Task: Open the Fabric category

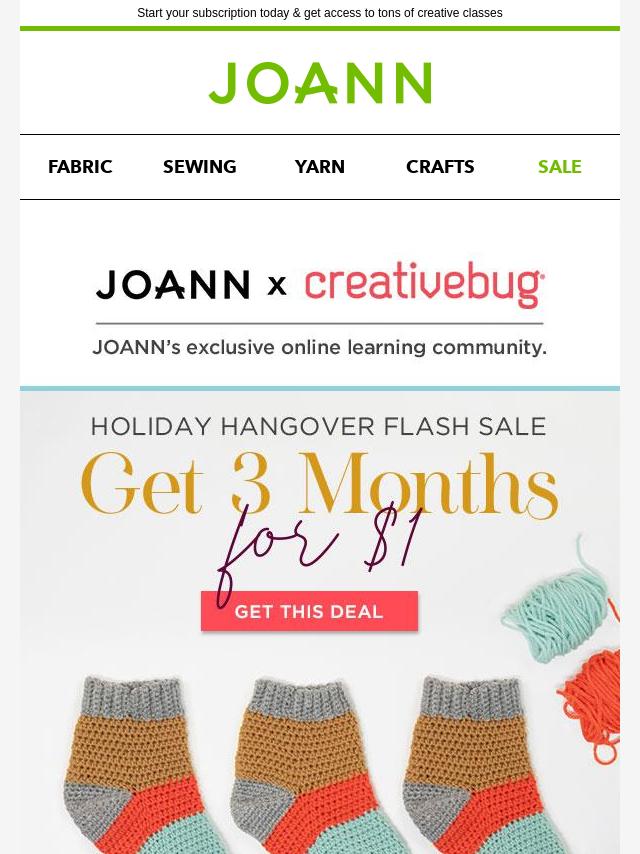Action: [x=80, y=167]
